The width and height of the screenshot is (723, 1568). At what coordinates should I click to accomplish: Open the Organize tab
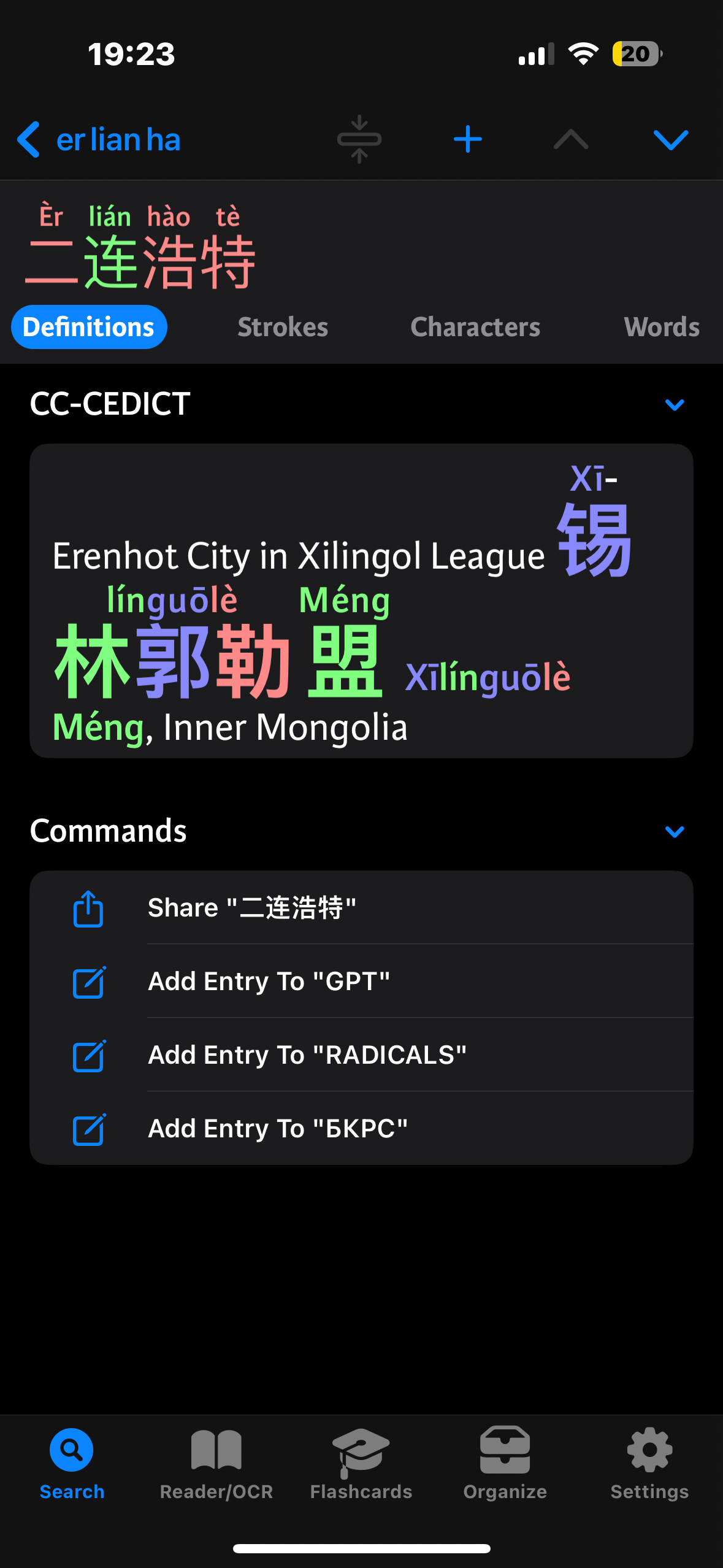[505, 1464]
